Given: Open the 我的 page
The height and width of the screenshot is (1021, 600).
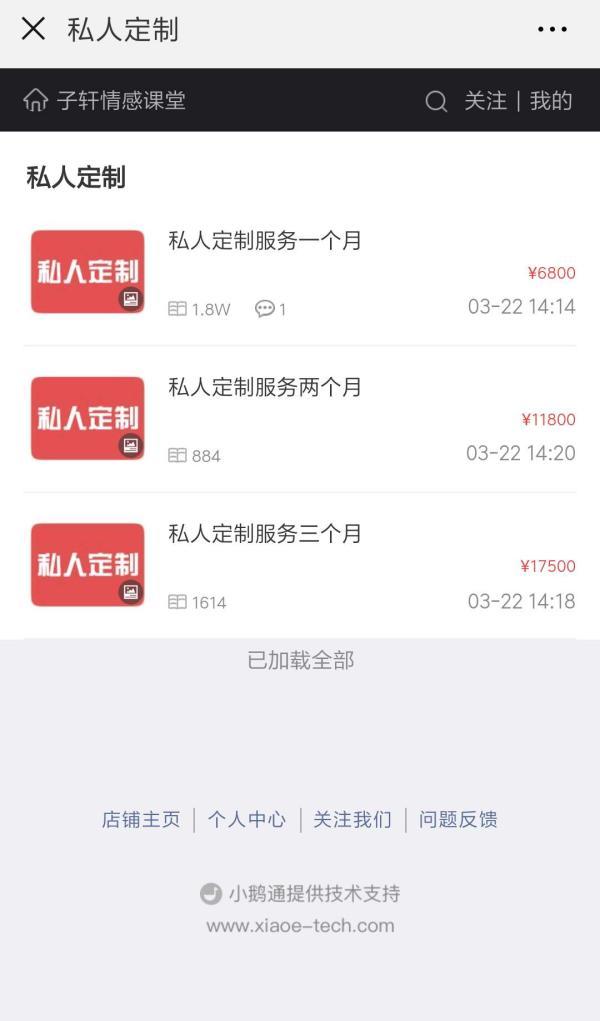Looking at the screenshot, I should pos(551,101).
